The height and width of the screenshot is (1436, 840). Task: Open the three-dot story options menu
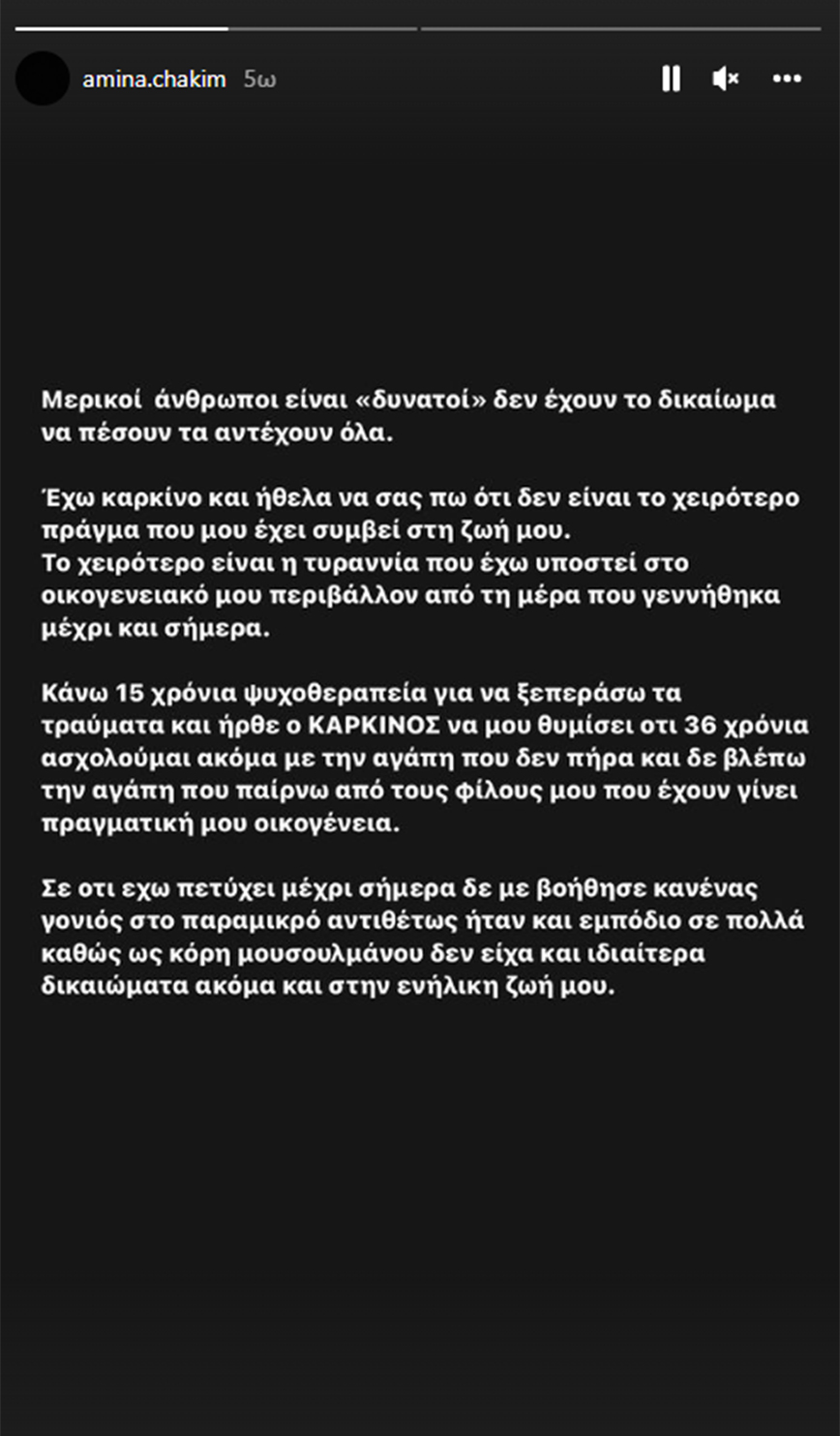[x=787, y=79]
